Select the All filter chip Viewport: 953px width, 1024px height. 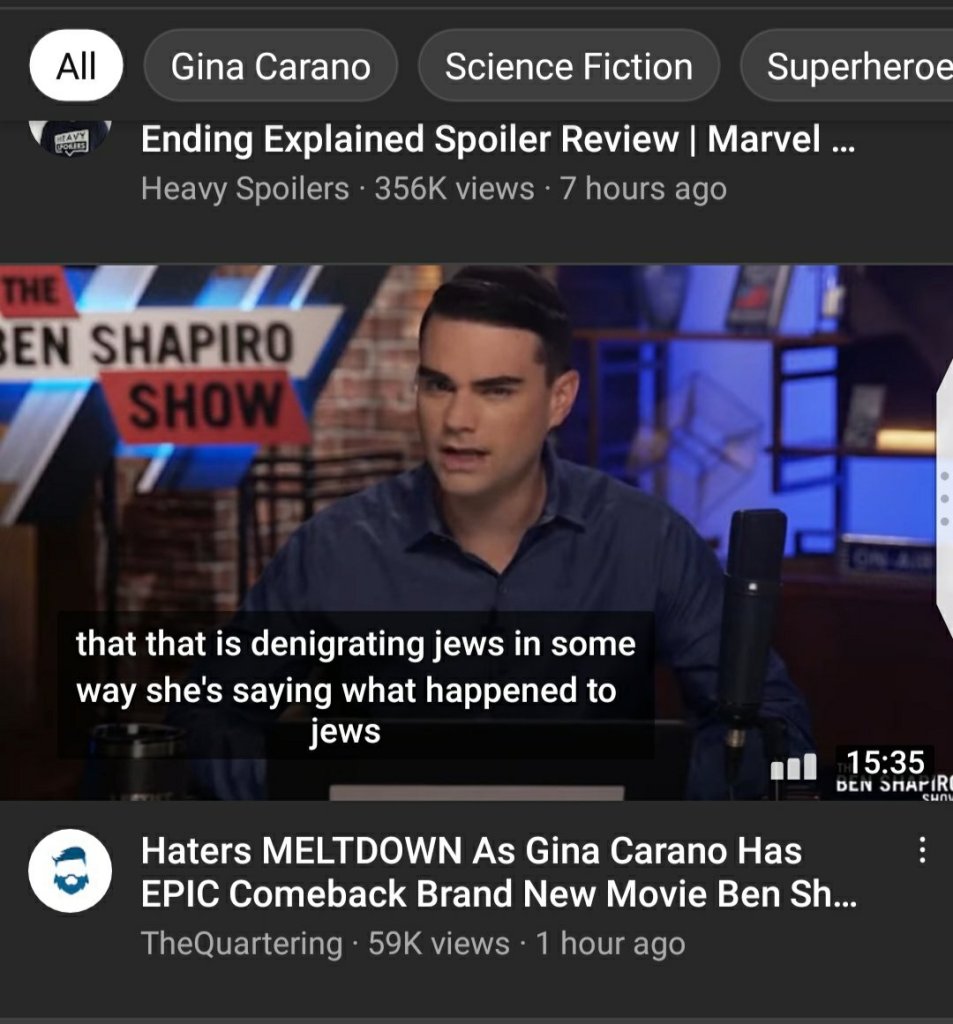pyautogui.click(x=76, y=66)
